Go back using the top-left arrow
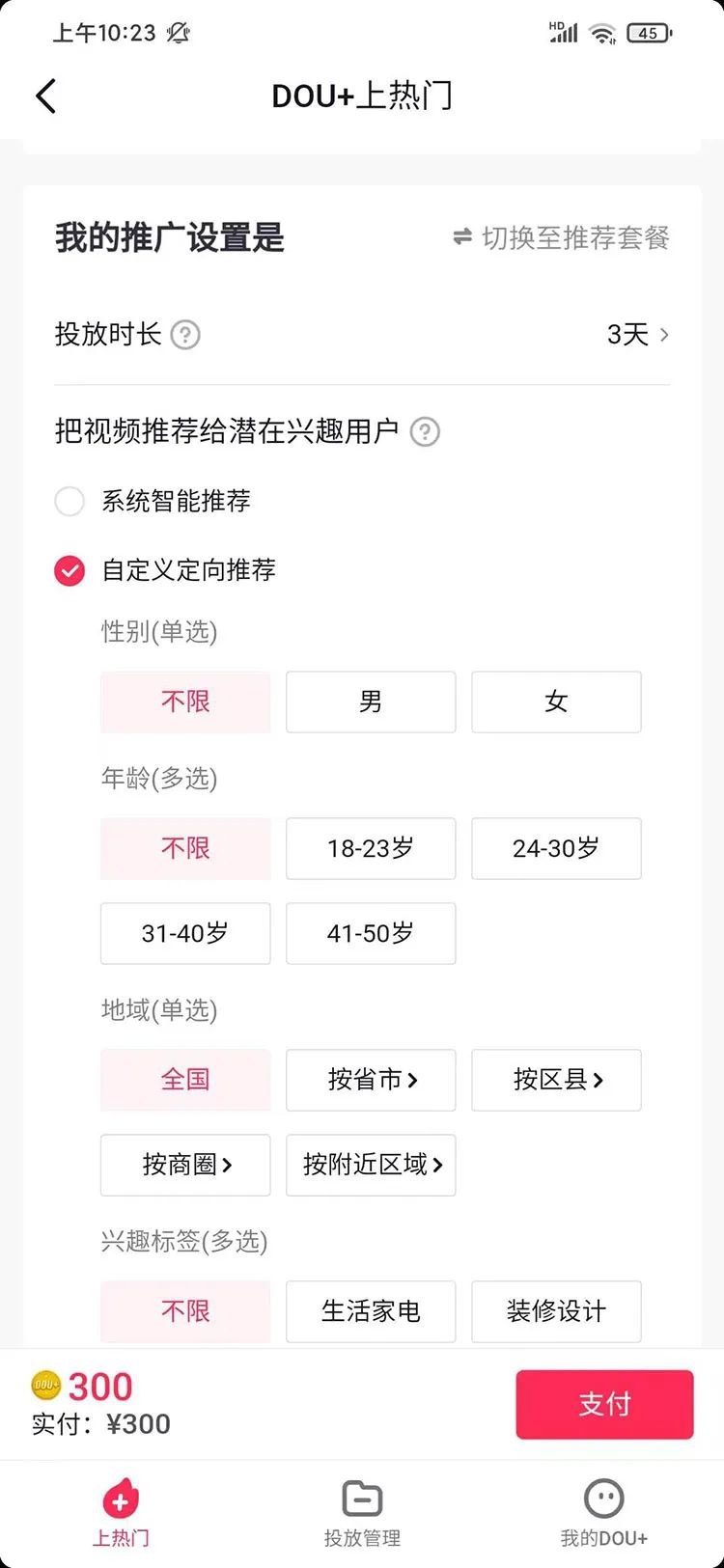724x1568 pixels. click(45, 96)
